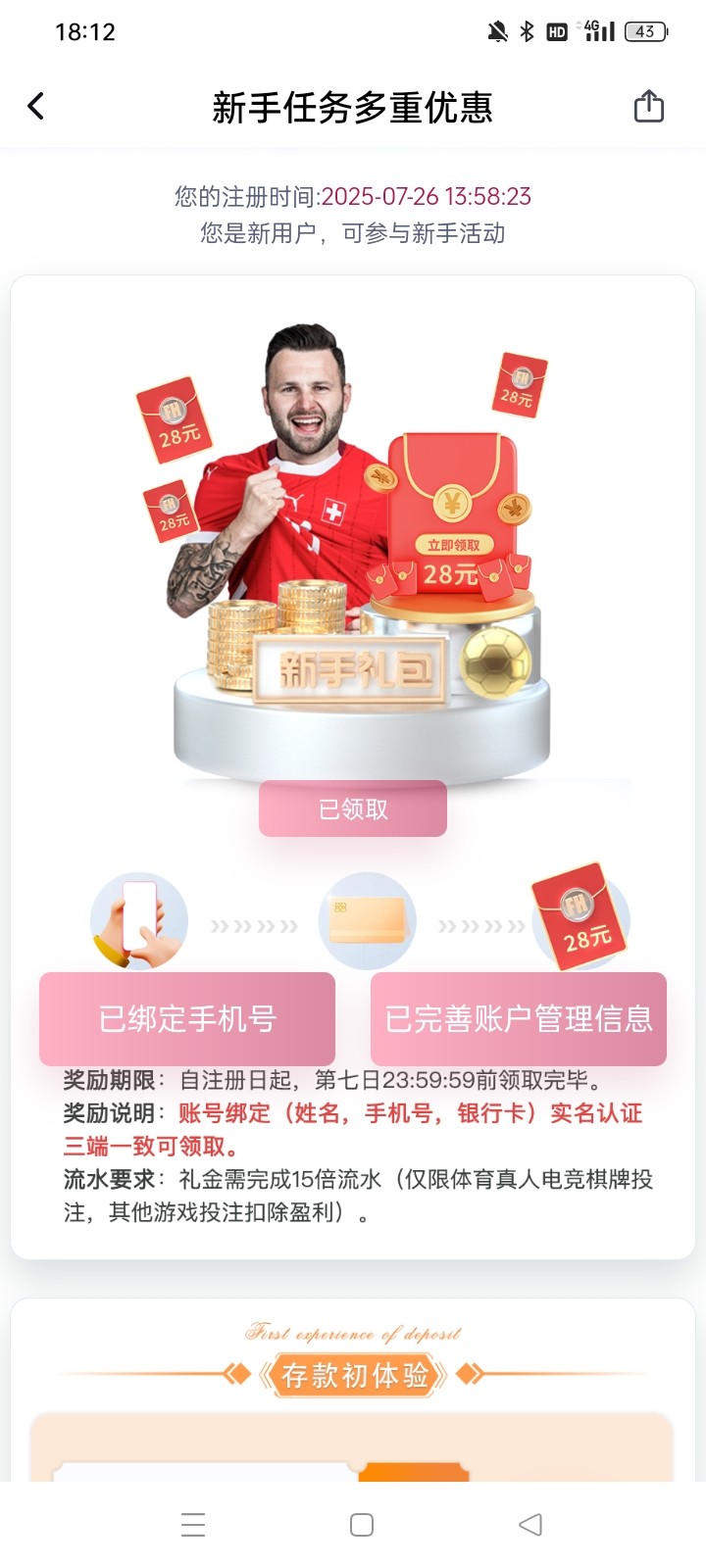Tap the 已完善账户管理信息 button
Viewport: 706px width, 1568px height.
pos(519,1018)
